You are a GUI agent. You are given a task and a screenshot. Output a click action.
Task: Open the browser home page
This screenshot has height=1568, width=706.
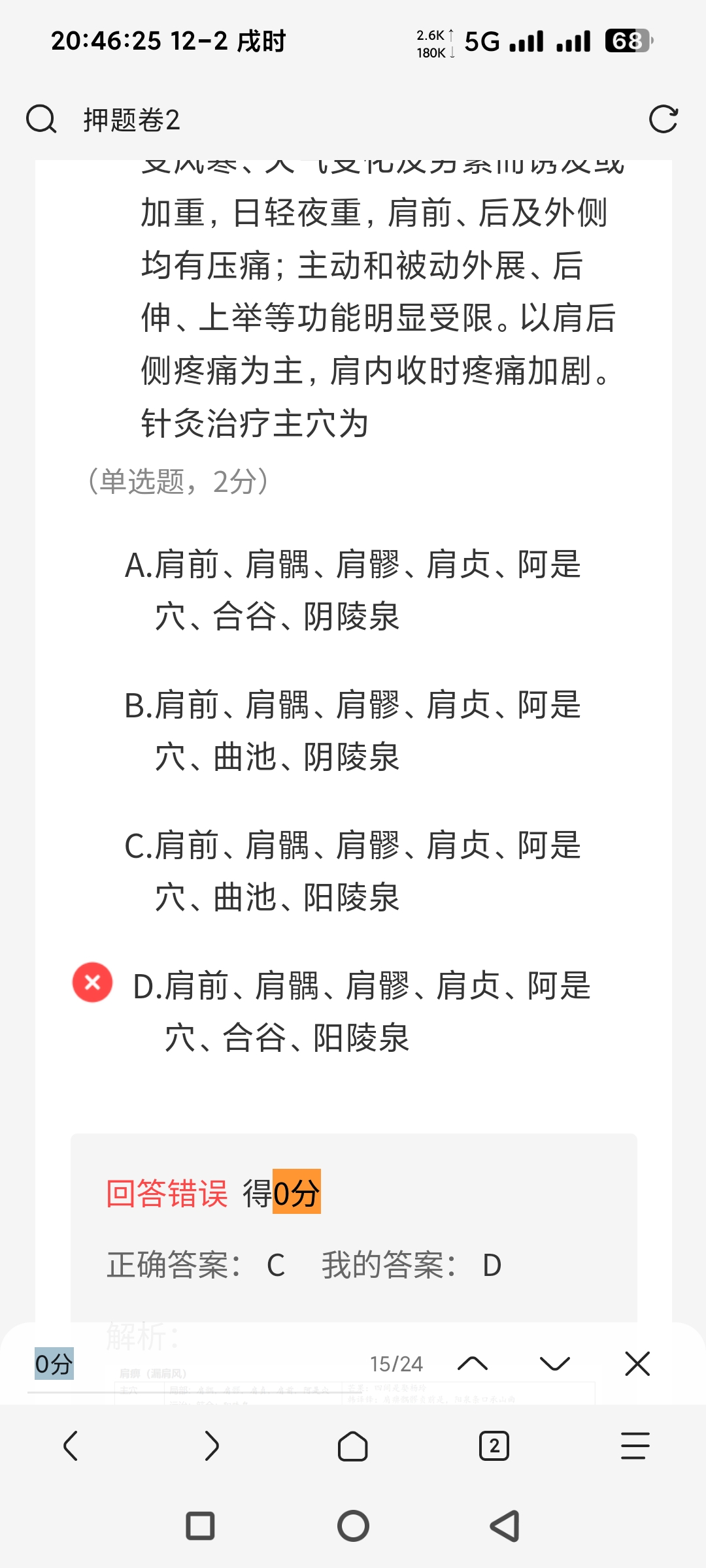(x=353, y=1445)
